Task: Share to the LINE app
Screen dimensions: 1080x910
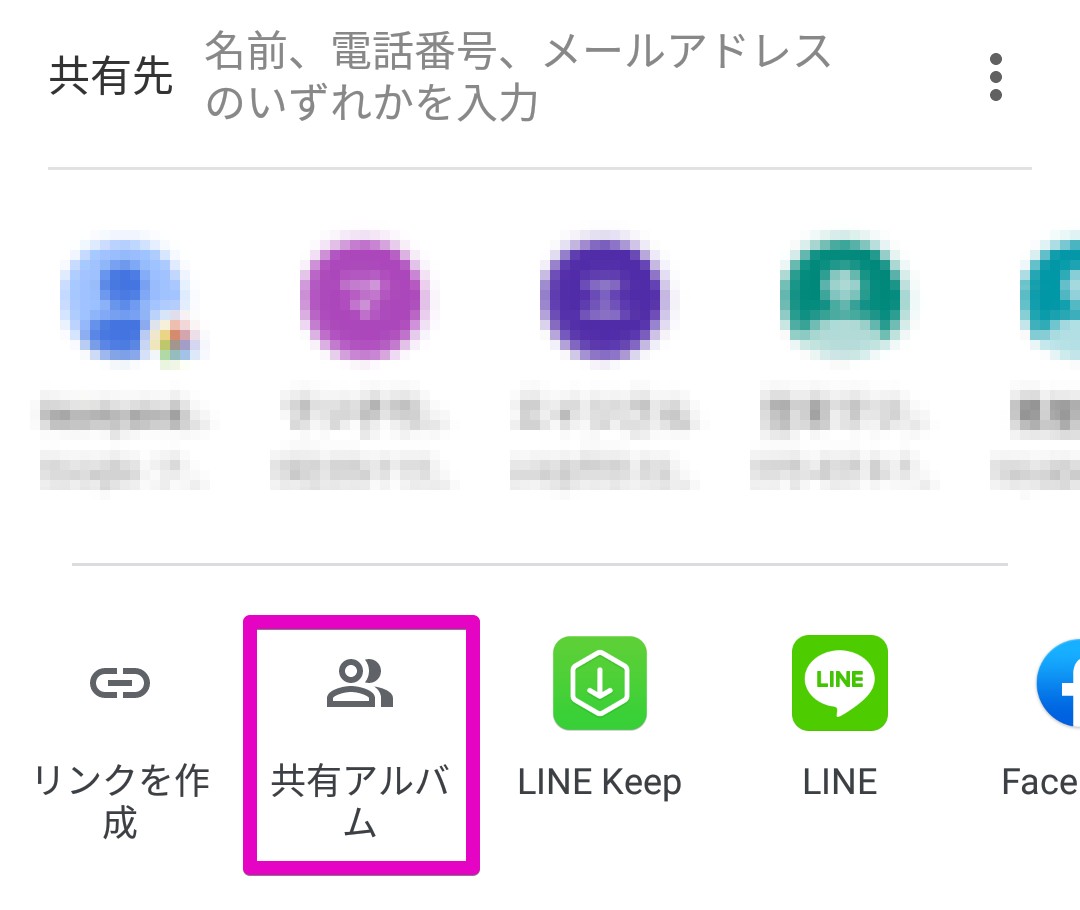Action: point(840,718)
